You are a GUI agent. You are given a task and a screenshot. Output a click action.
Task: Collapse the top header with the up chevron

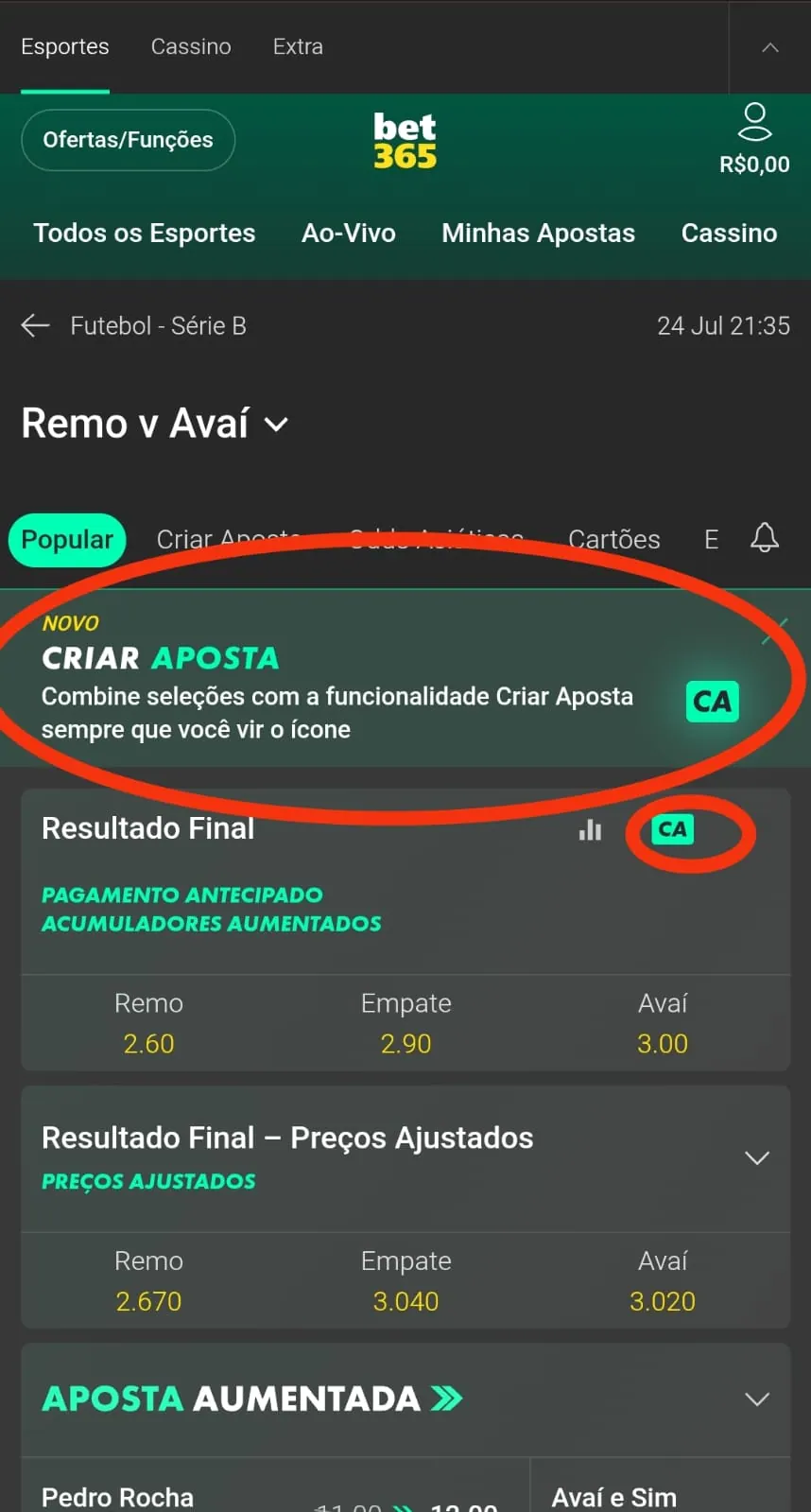pyautogui.click(x=768, y=46)
